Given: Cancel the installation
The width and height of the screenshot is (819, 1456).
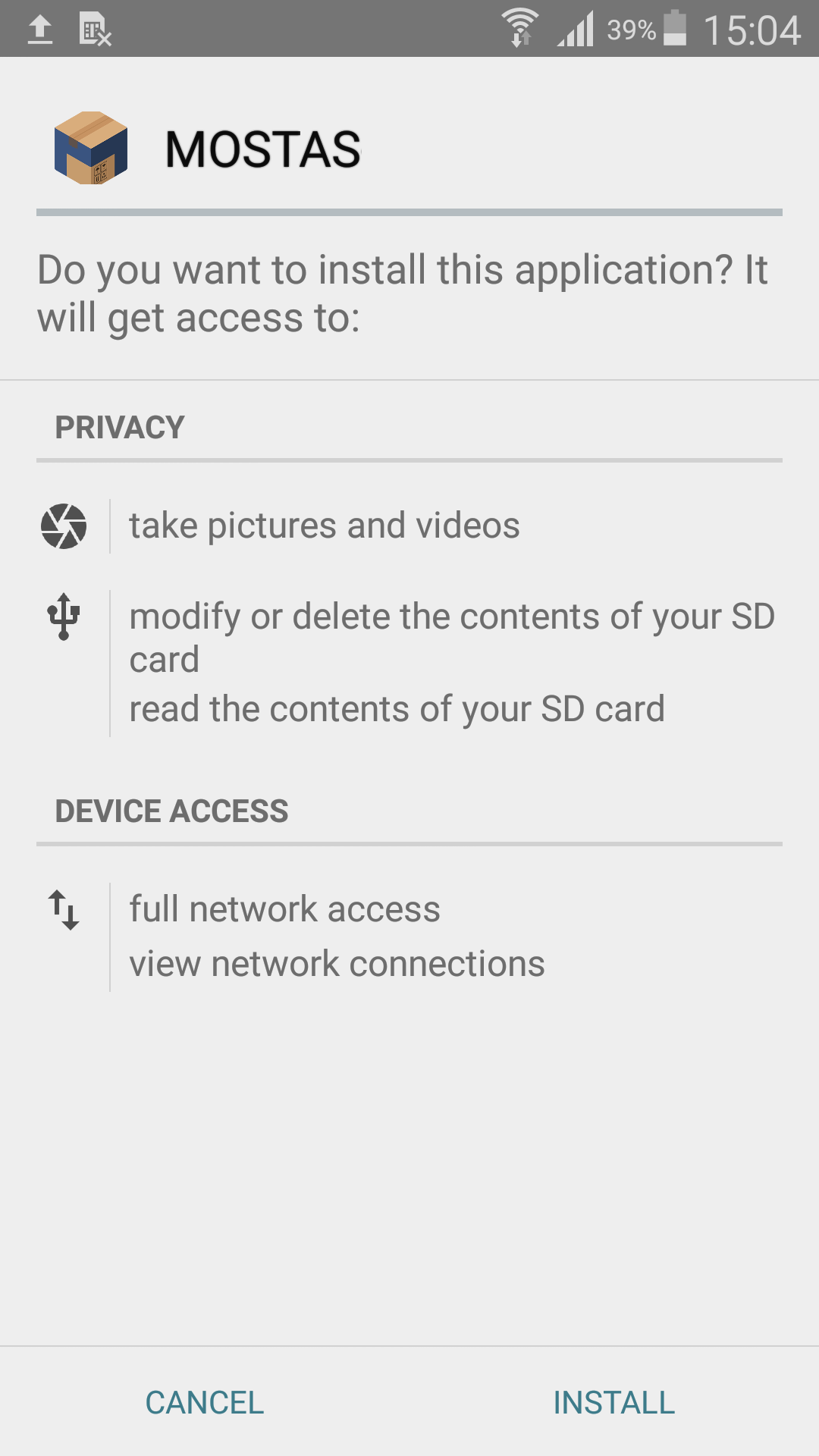Looking at the screenshot, I should tap(205, 1402).
